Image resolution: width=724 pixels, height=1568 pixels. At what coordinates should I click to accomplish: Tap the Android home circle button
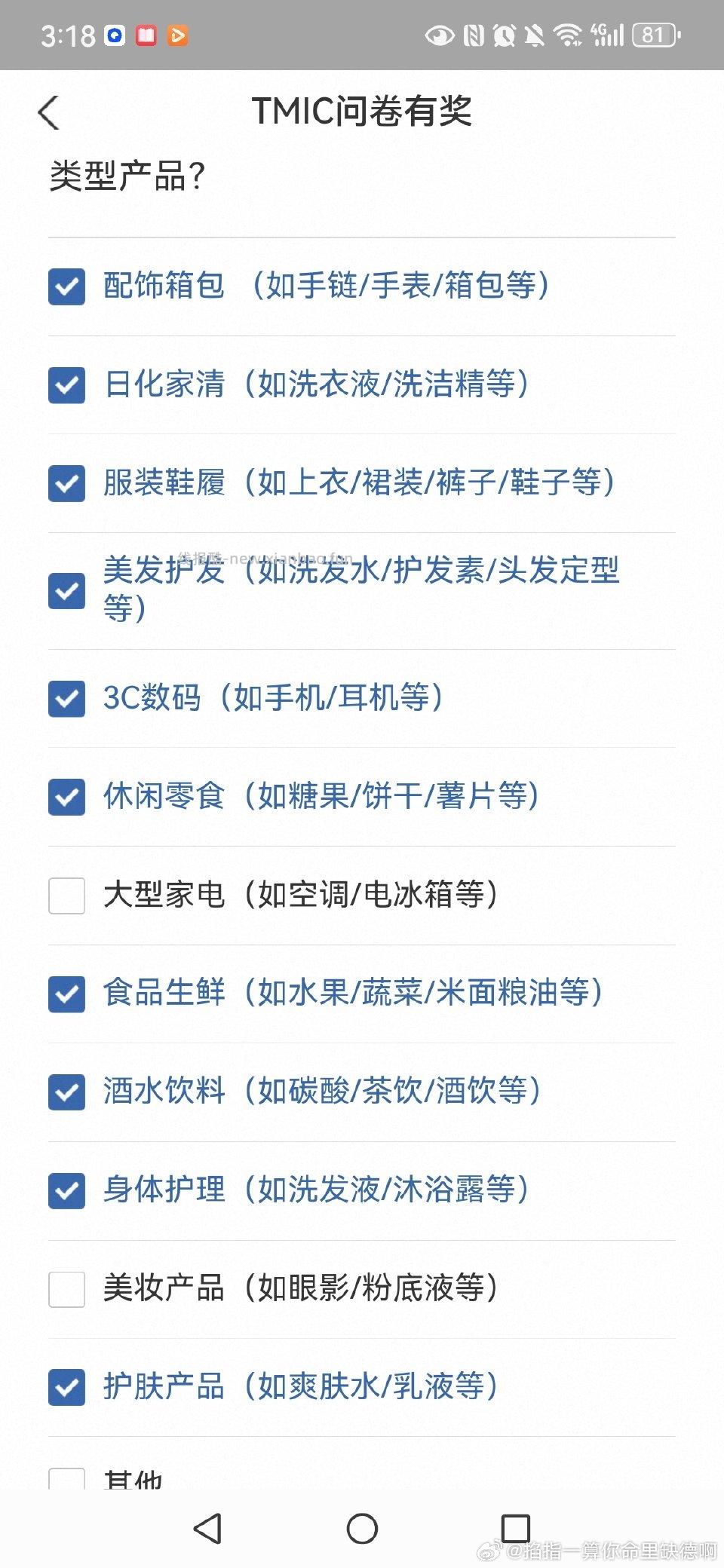point(362,1527)
